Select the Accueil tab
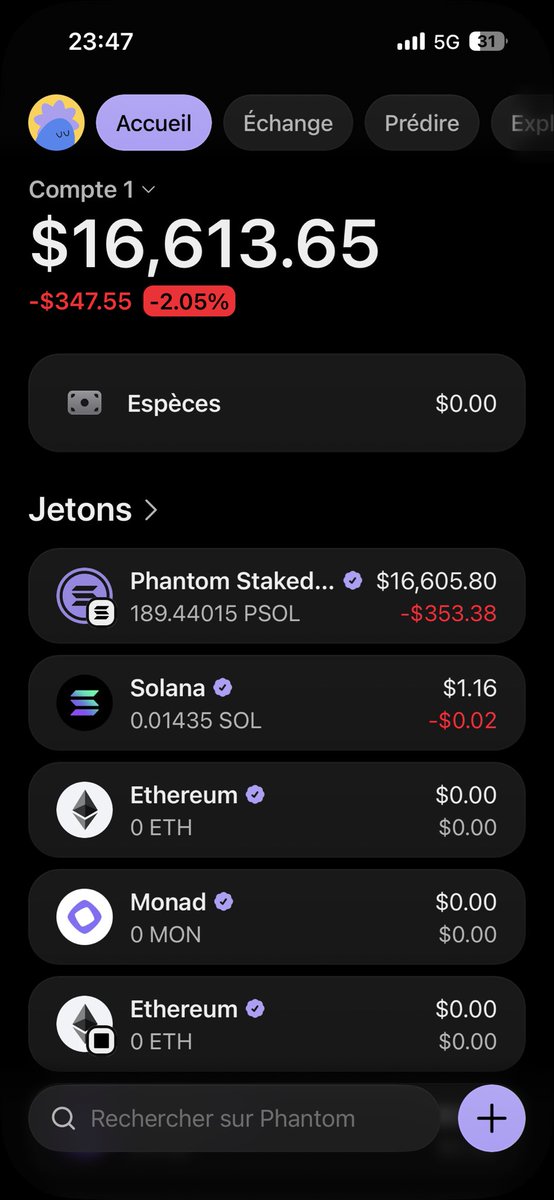554x1200 pixels. coord(154,123)
